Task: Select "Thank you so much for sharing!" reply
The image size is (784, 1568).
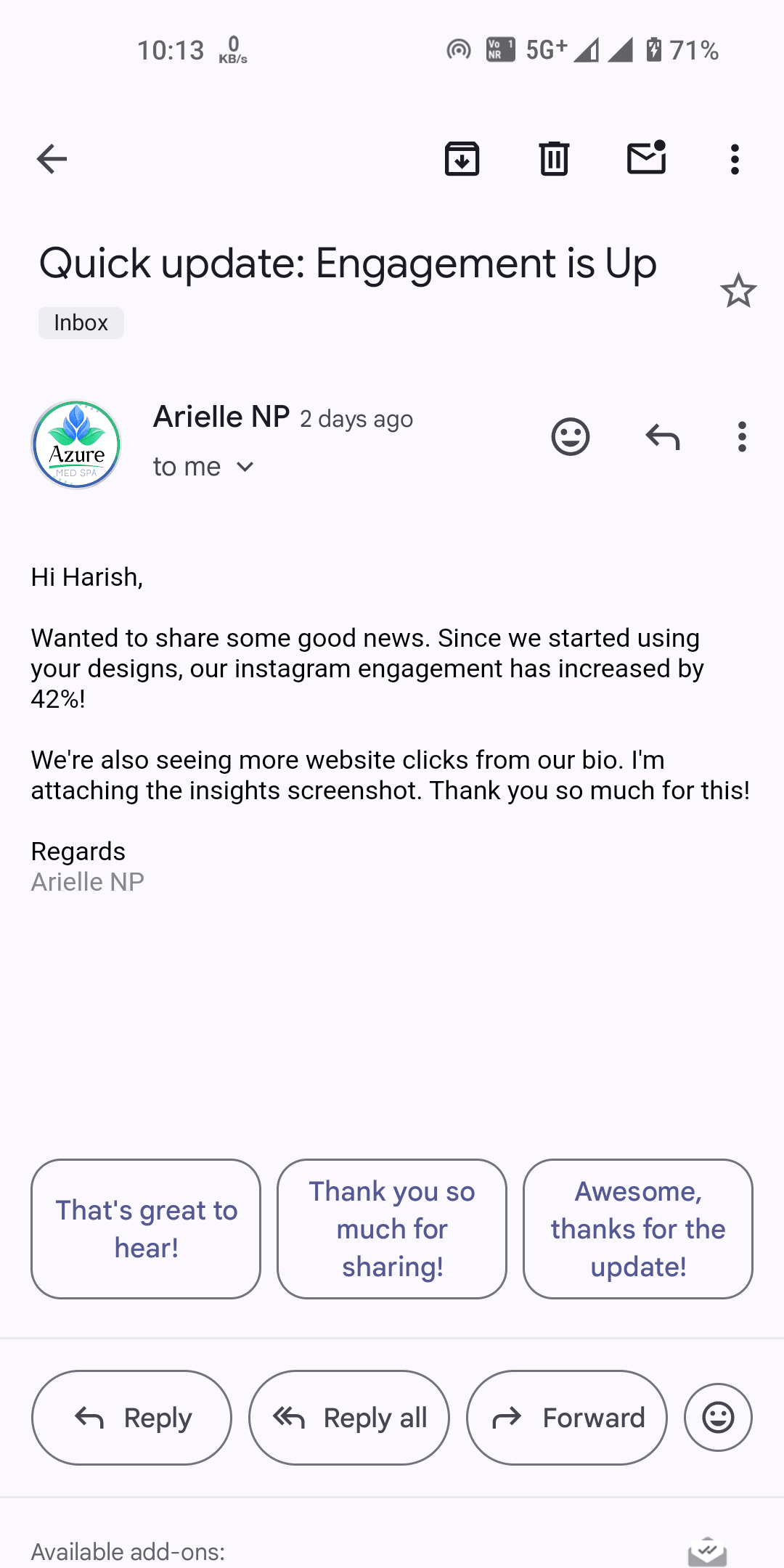Action: coord(392,1228)
